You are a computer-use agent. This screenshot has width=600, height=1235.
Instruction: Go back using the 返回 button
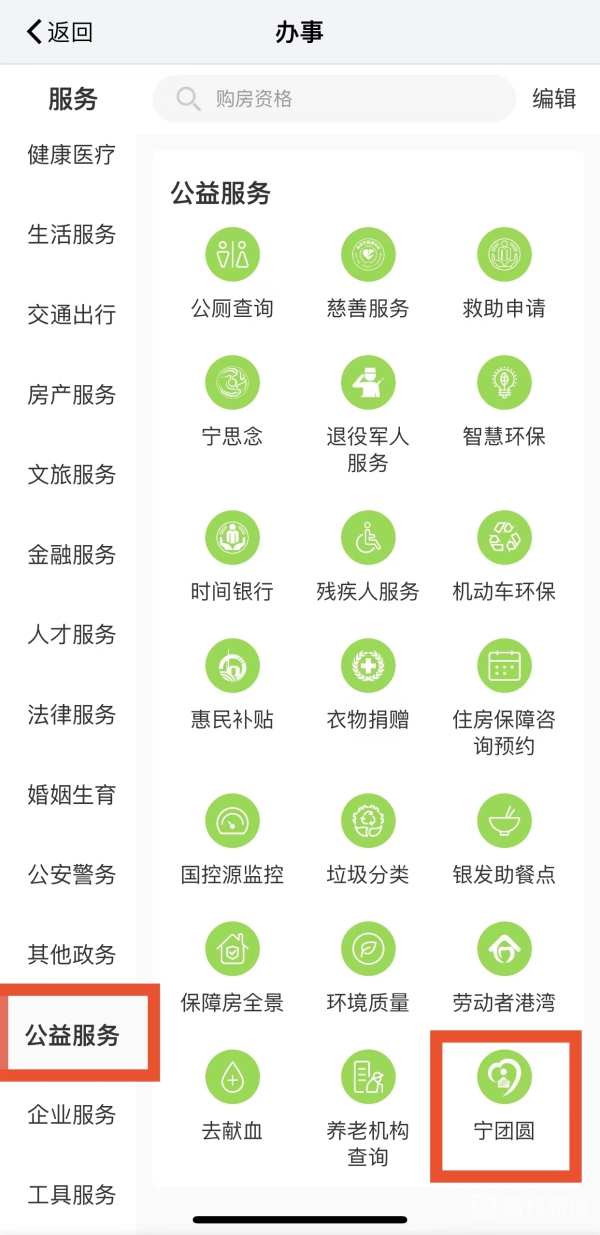tap(60, 33)
